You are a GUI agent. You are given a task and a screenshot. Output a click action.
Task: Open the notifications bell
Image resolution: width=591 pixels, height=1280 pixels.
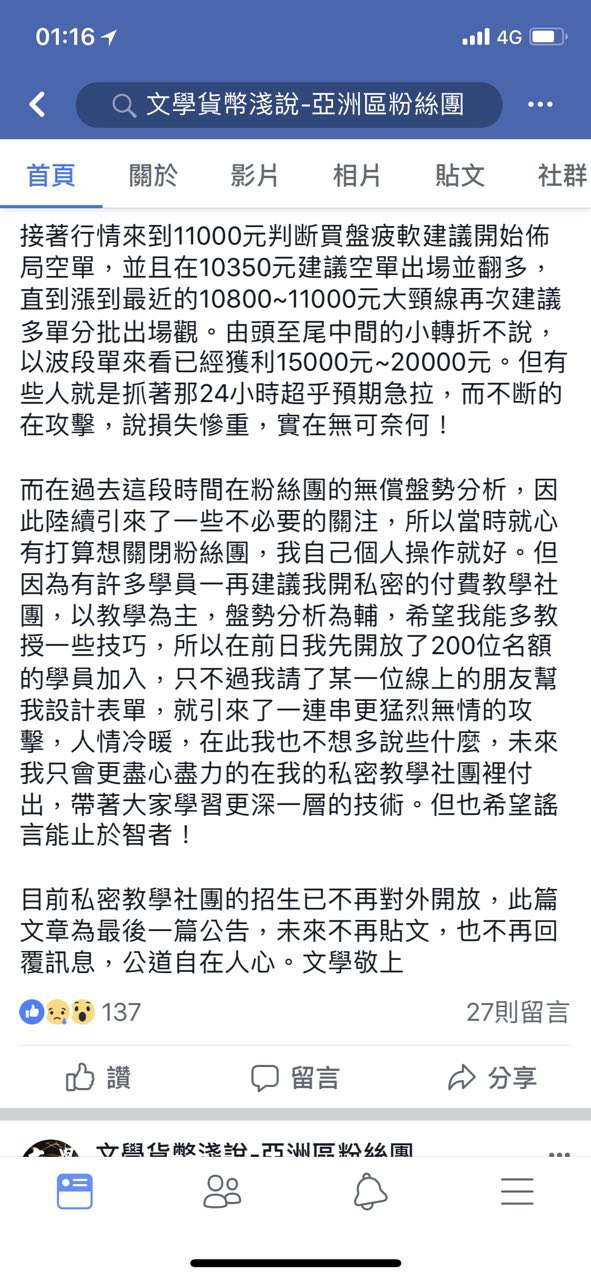click(x=370, y=1191)
